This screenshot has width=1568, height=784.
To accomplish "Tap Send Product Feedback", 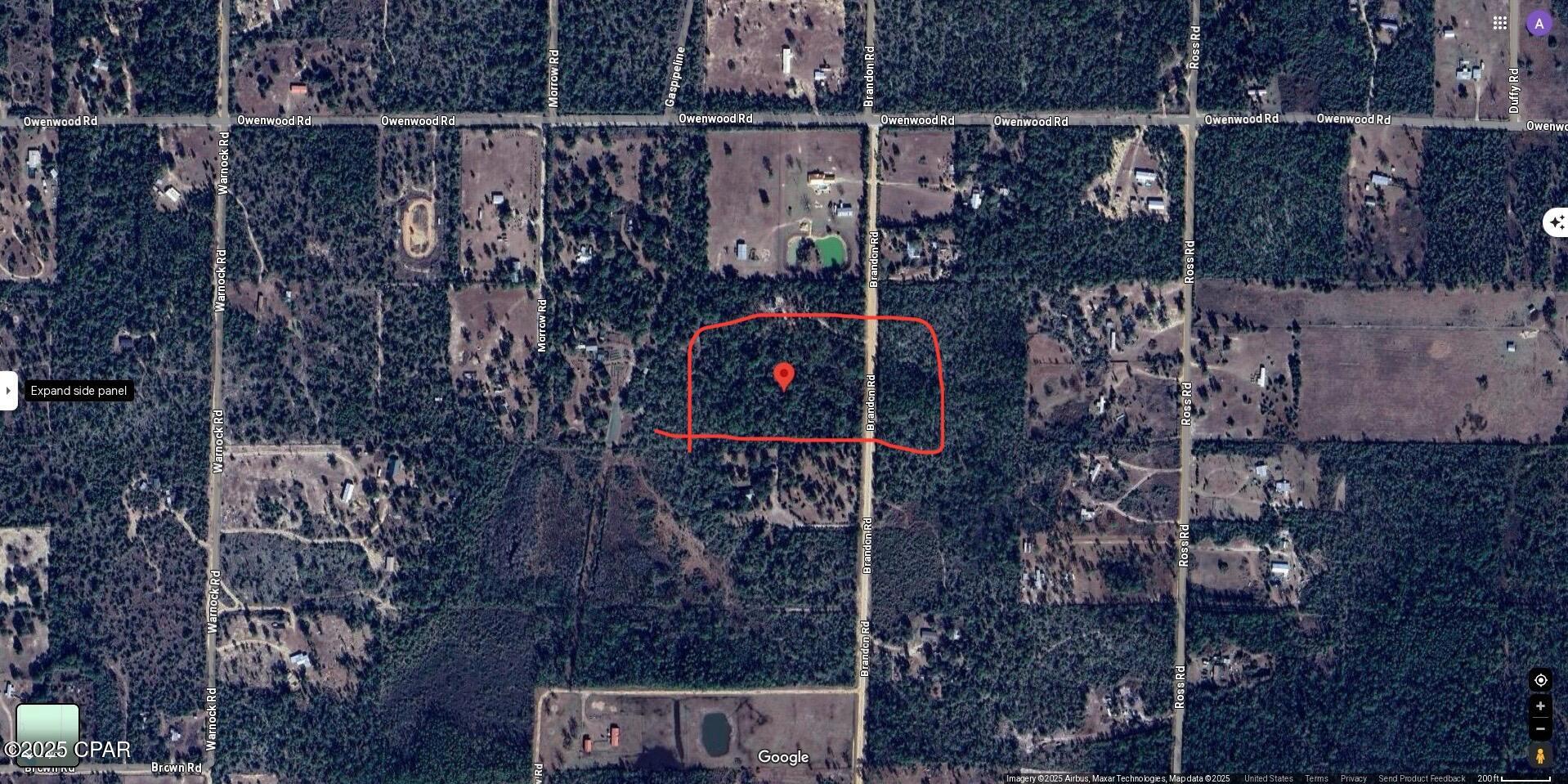I will [x=1422, y=778].
